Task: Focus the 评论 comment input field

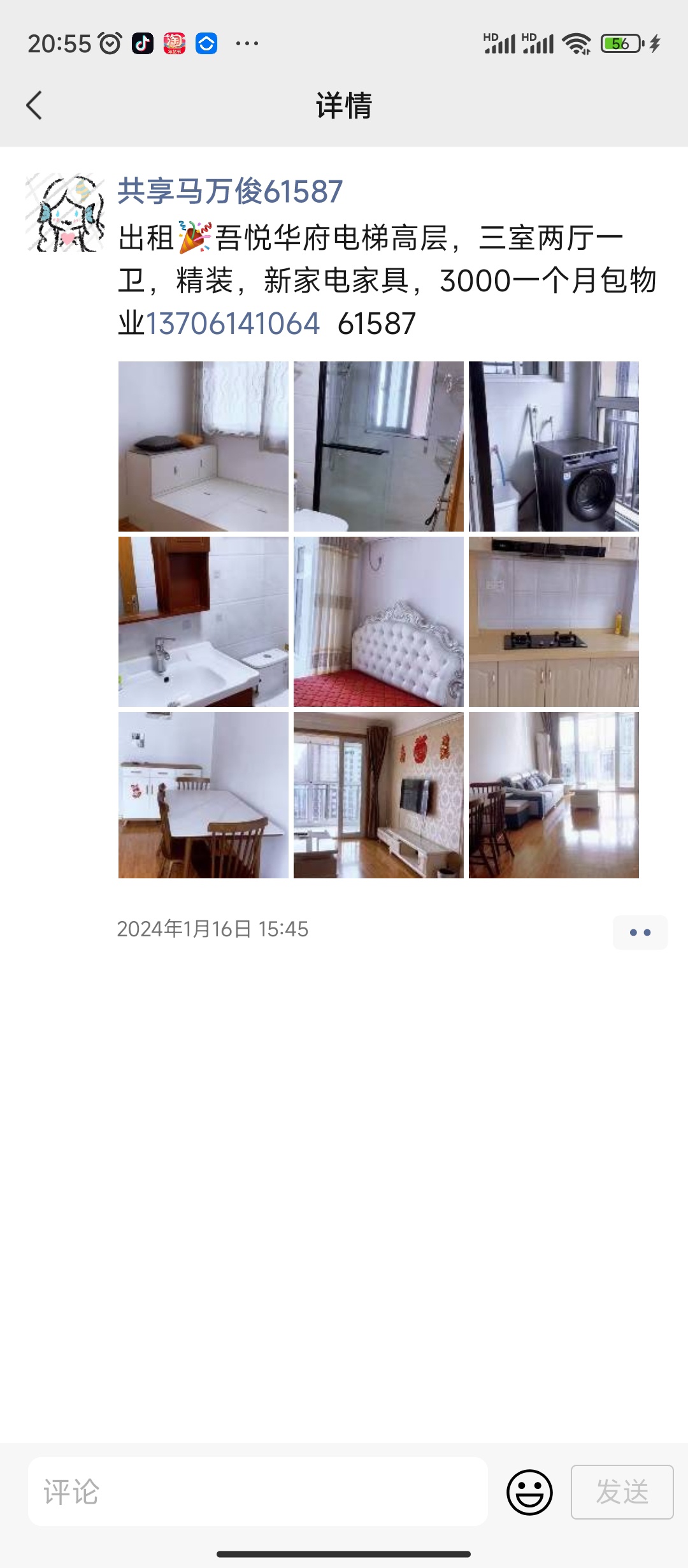Action: [x=258, y=1492]
